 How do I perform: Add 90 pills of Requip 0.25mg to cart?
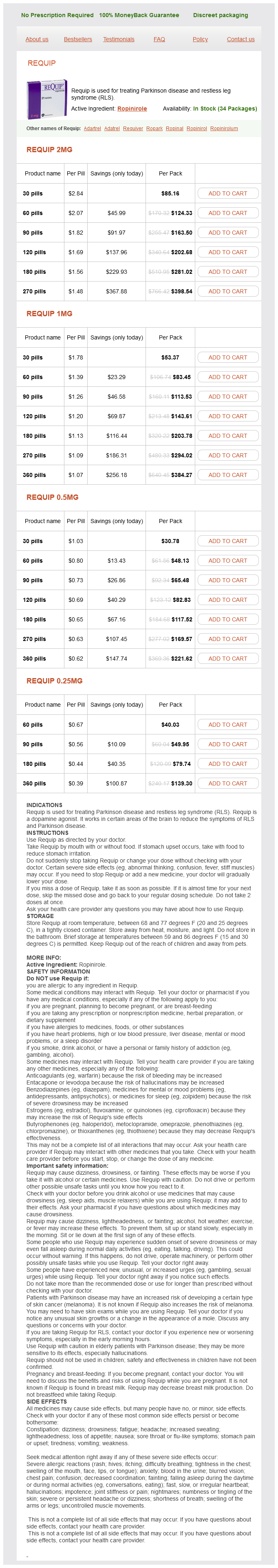point(227,745)
